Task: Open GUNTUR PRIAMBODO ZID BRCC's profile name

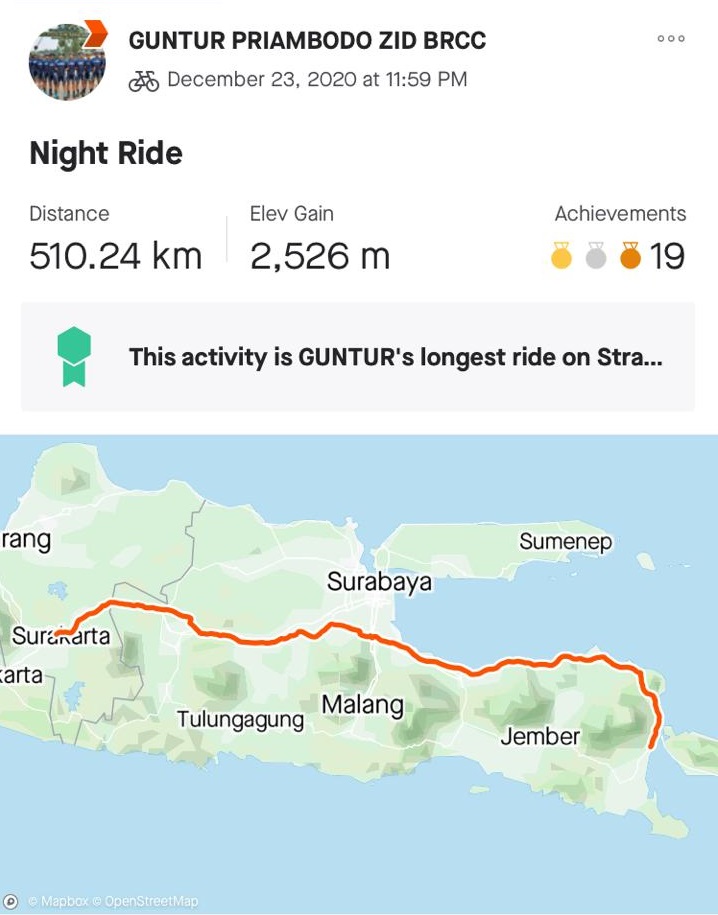Action: (x=307, y=41)
